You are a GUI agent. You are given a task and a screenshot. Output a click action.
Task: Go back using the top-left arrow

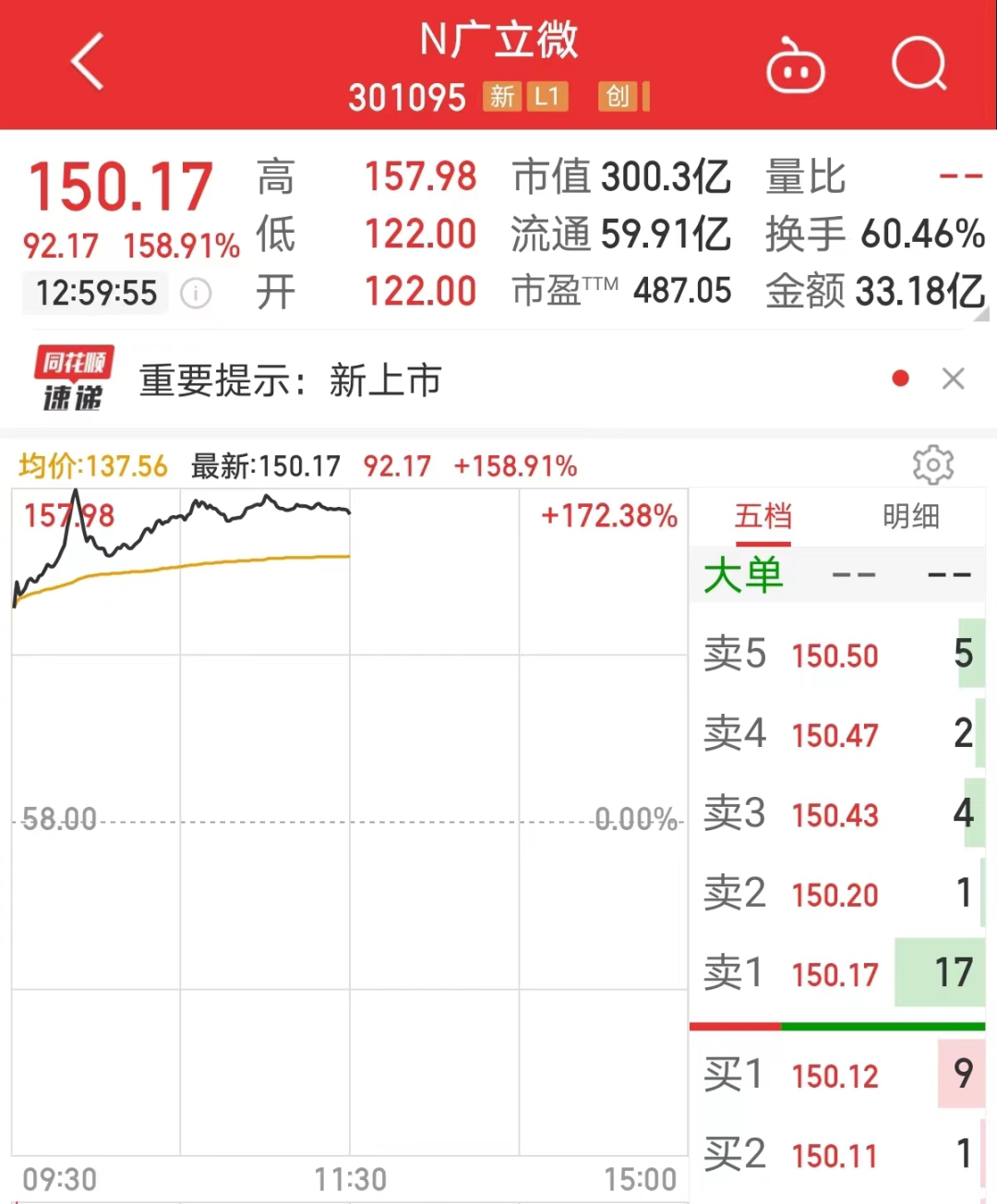pyautogui.click(x=87, y=63)
